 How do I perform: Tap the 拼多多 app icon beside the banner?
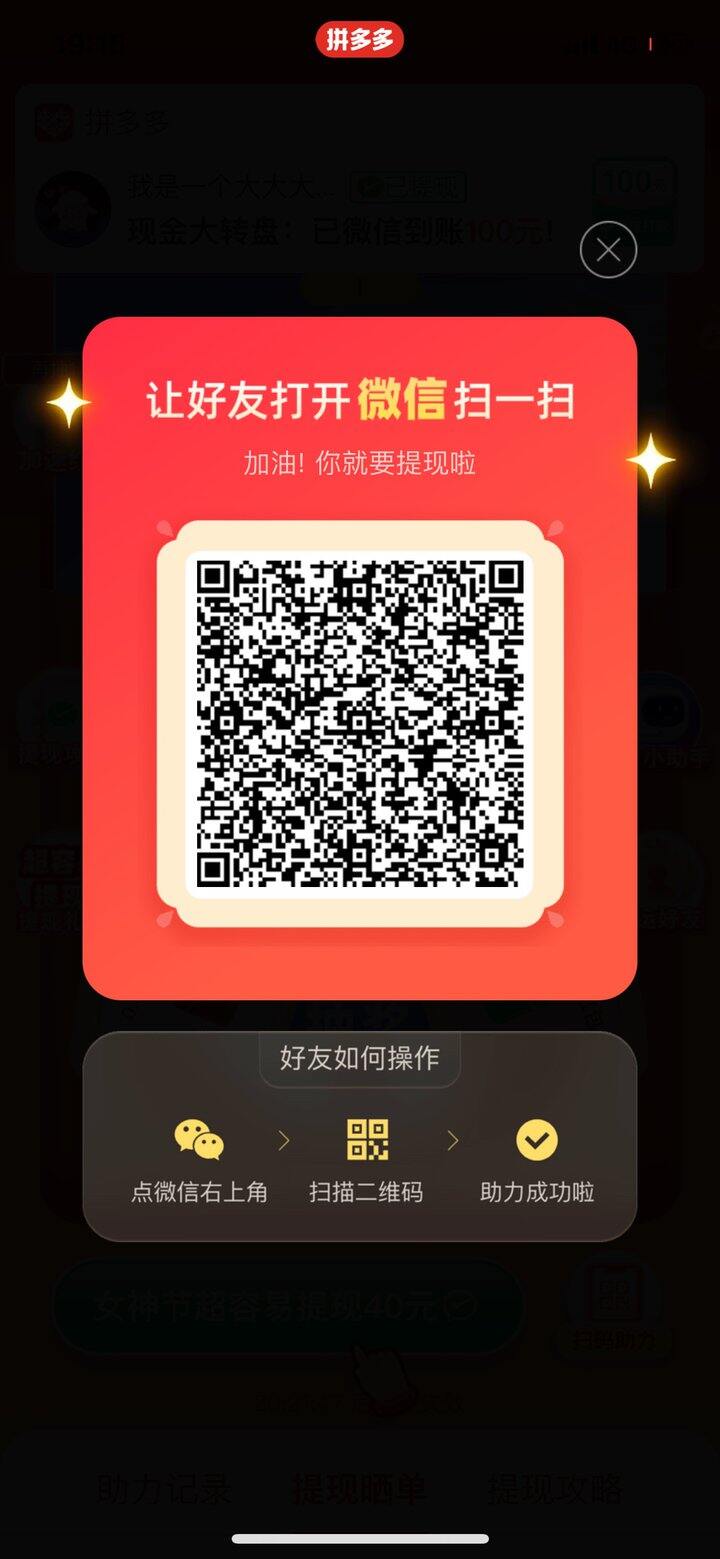click(x=56, y=120)
